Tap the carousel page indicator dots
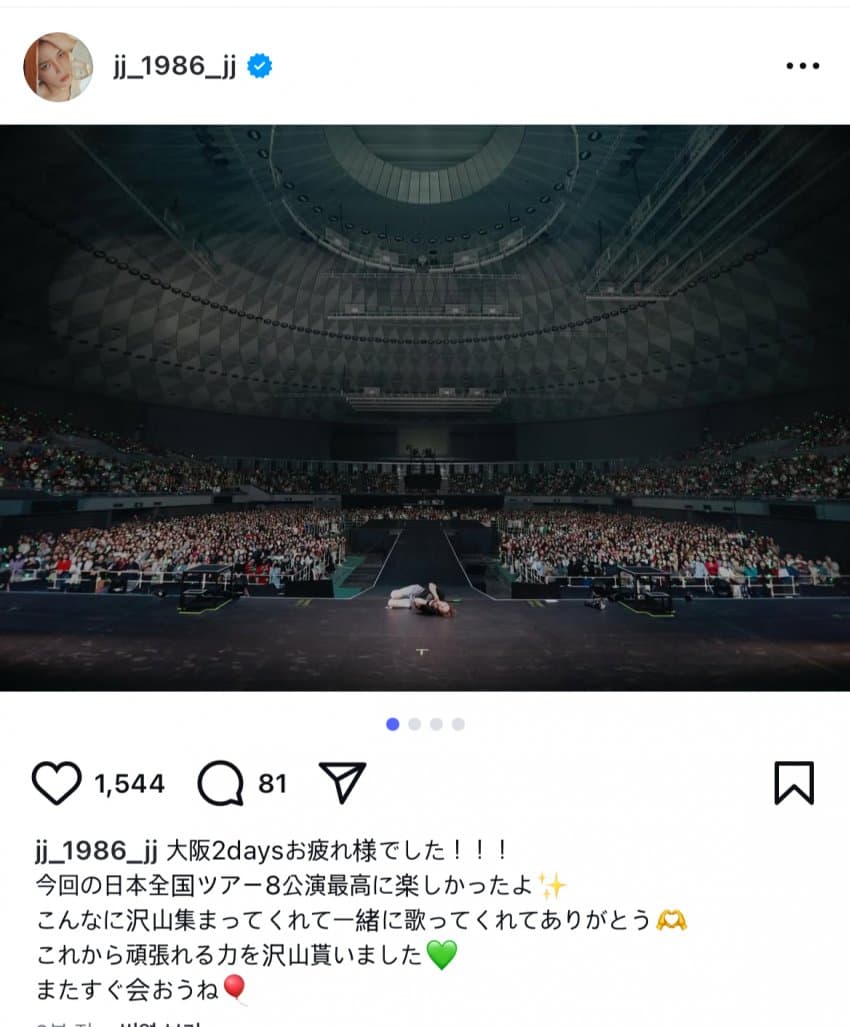This screenshot has height=1027, width=850. point(425,724)
